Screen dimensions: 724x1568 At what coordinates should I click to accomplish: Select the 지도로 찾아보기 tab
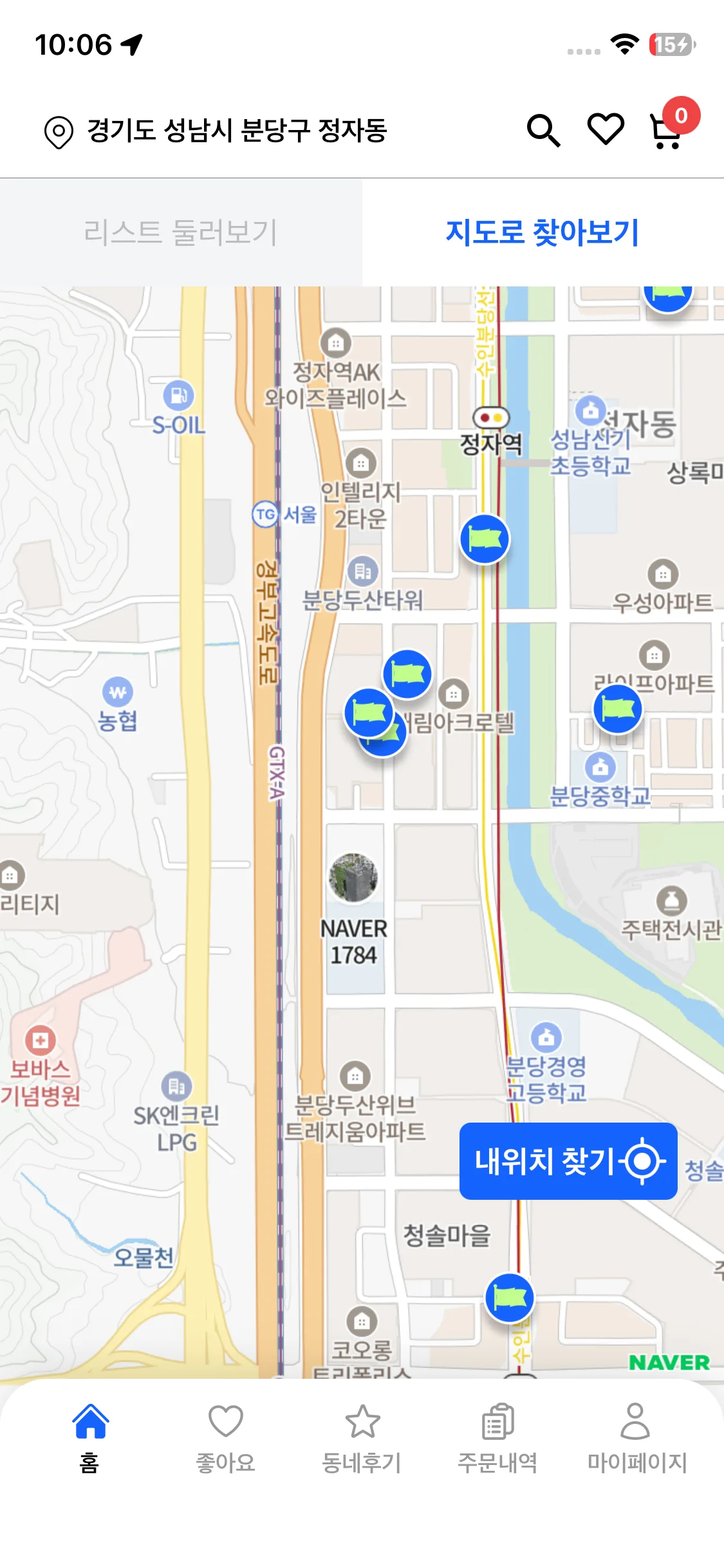(x=543, y=232)
